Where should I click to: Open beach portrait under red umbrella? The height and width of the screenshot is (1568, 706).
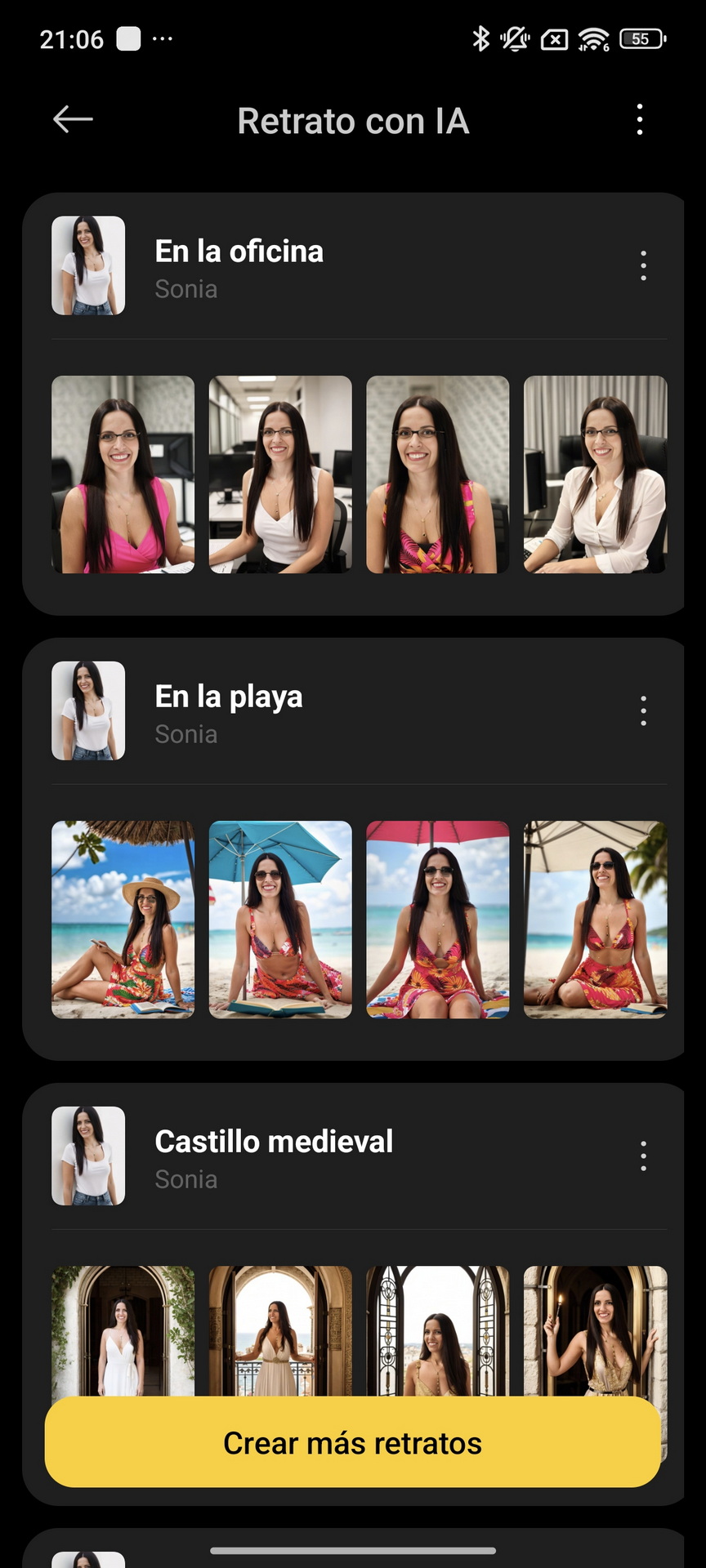[437, 920]
